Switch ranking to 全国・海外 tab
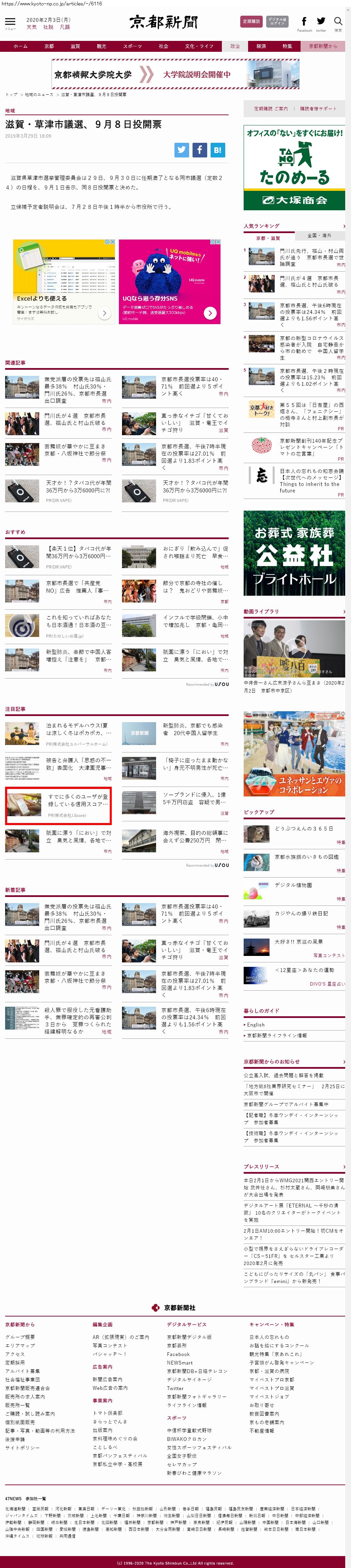 pos(319,235)
